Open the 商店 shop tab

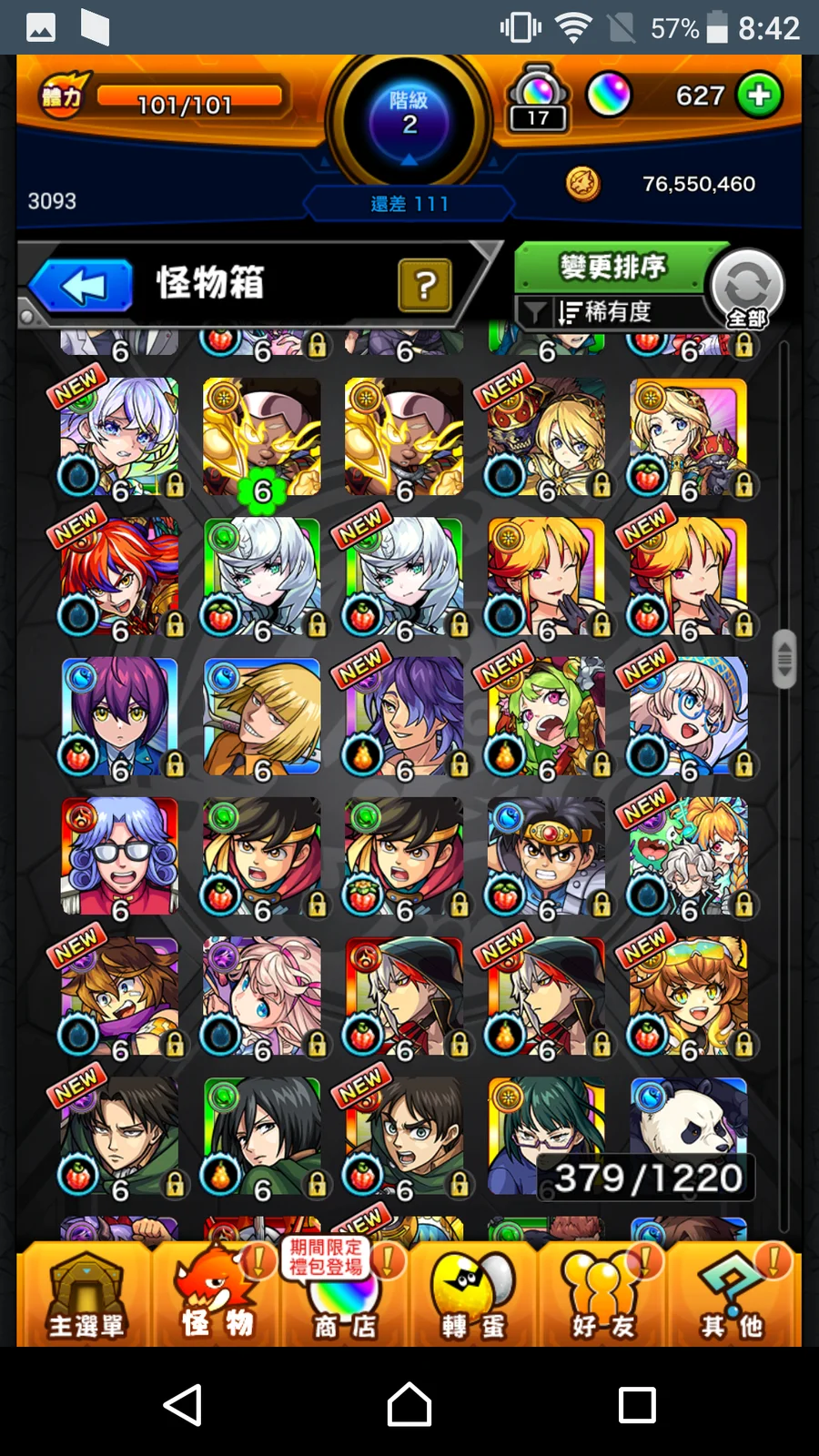pyautogui.click(x=344, y=1296)
